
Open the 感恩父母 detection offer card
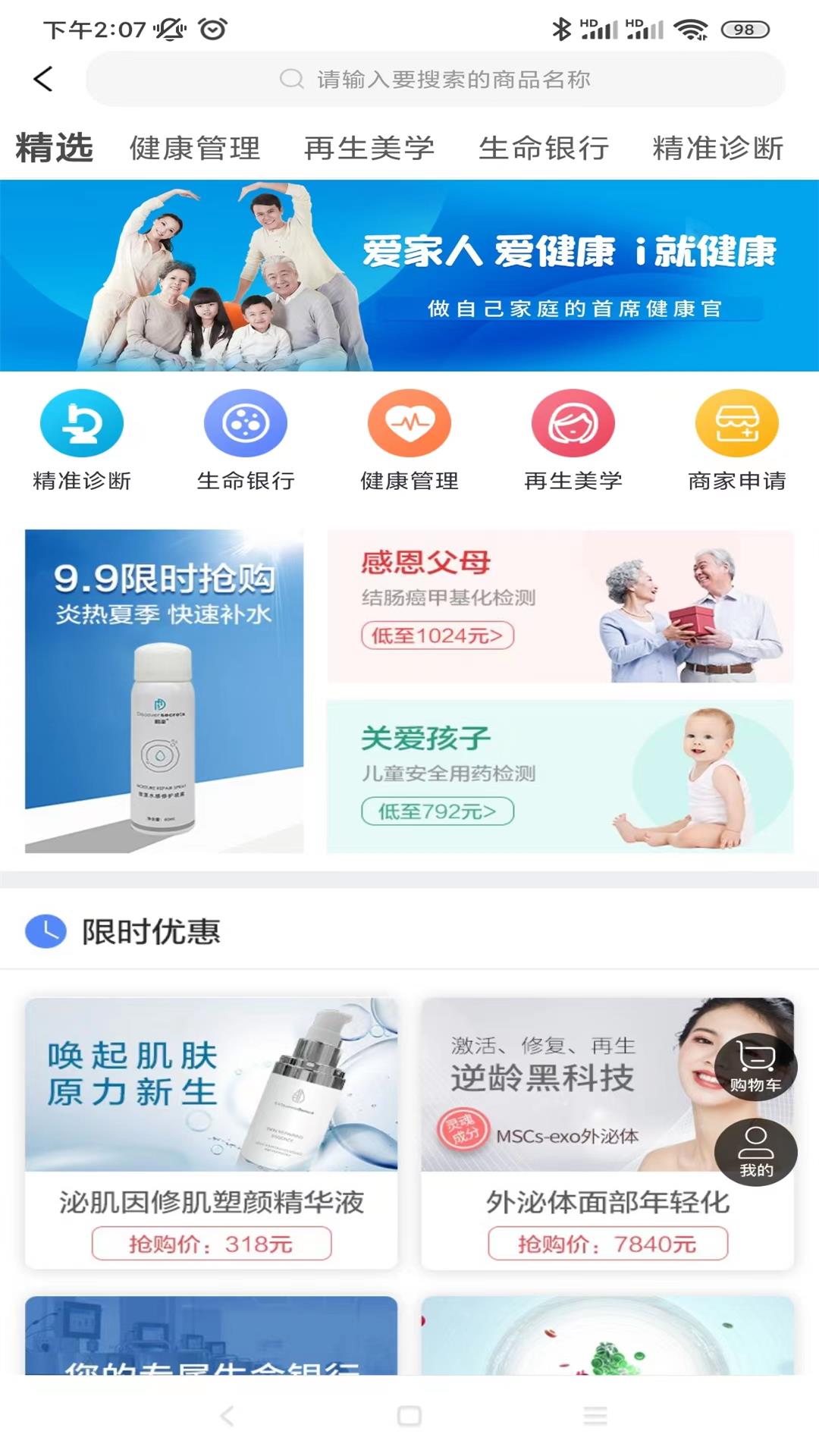560,607
